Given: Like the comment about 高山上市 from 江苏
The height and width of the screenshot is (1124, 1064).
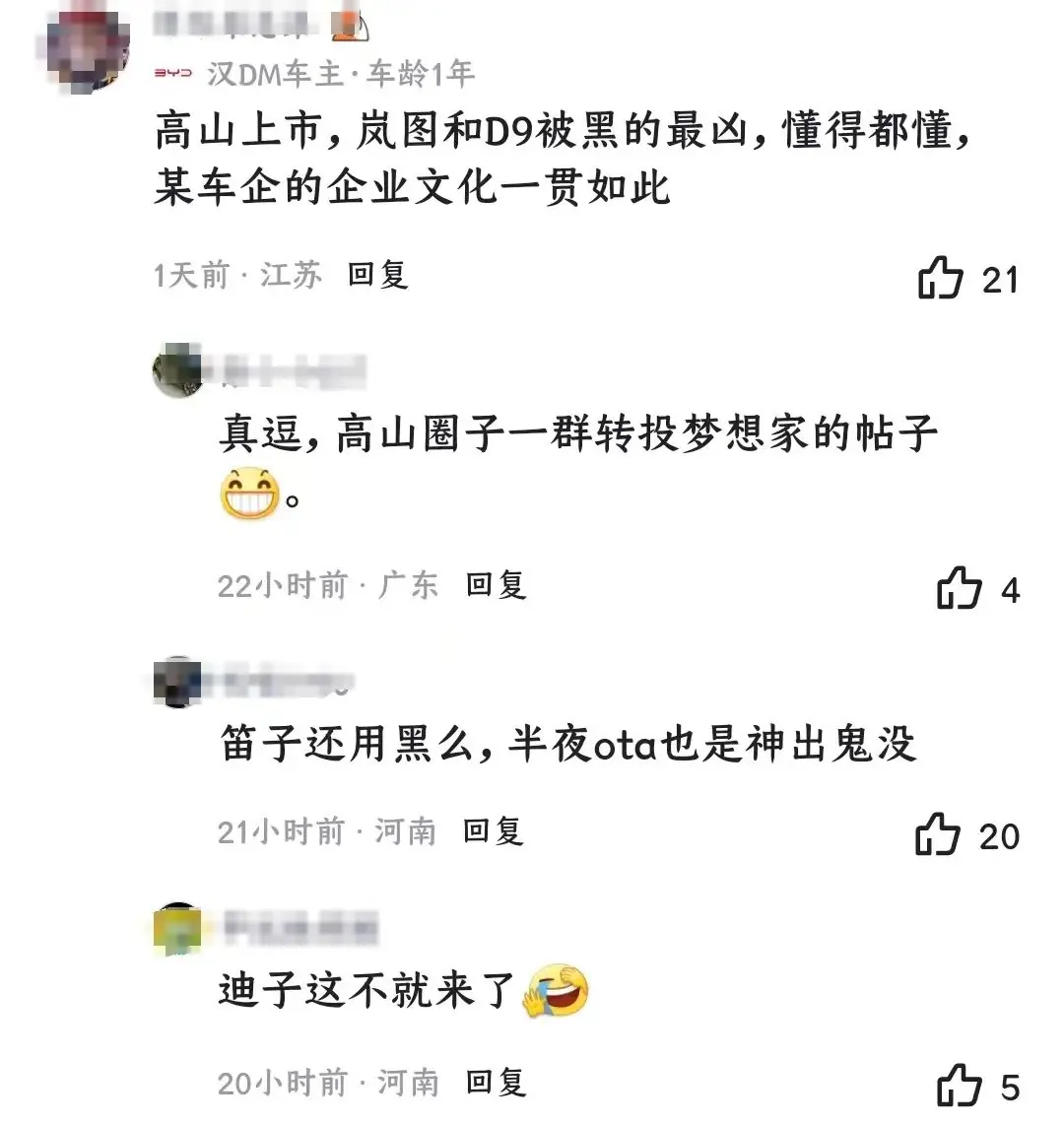Looking at the screenshot, I should (941, 279).
